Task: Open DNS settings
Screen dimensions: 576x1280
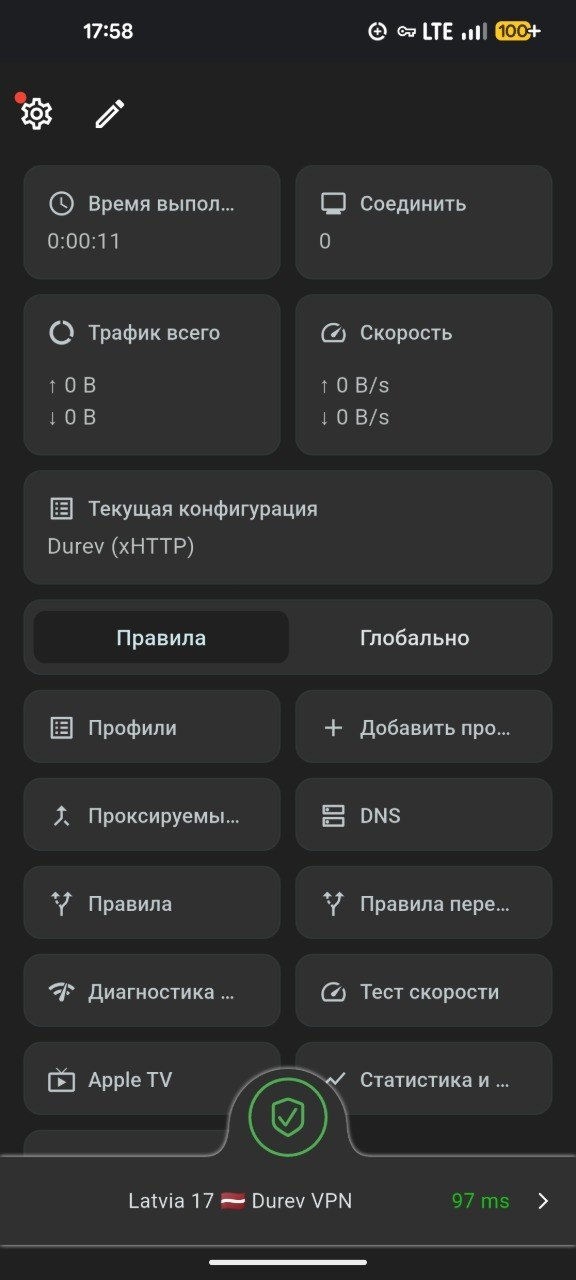Action: coord(424,816)
